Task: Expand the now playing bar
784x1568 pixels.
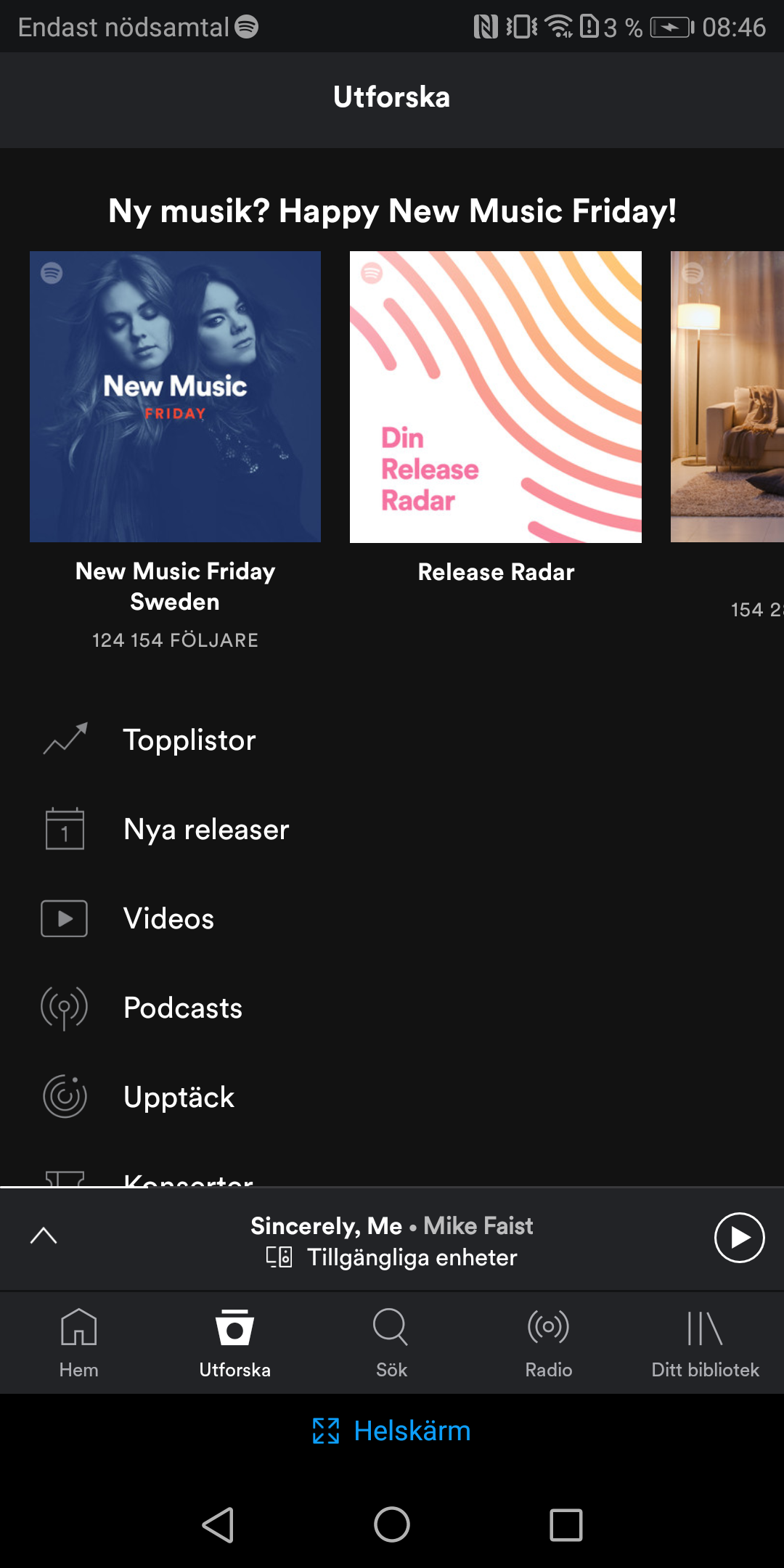Action: coord(44,1236)
